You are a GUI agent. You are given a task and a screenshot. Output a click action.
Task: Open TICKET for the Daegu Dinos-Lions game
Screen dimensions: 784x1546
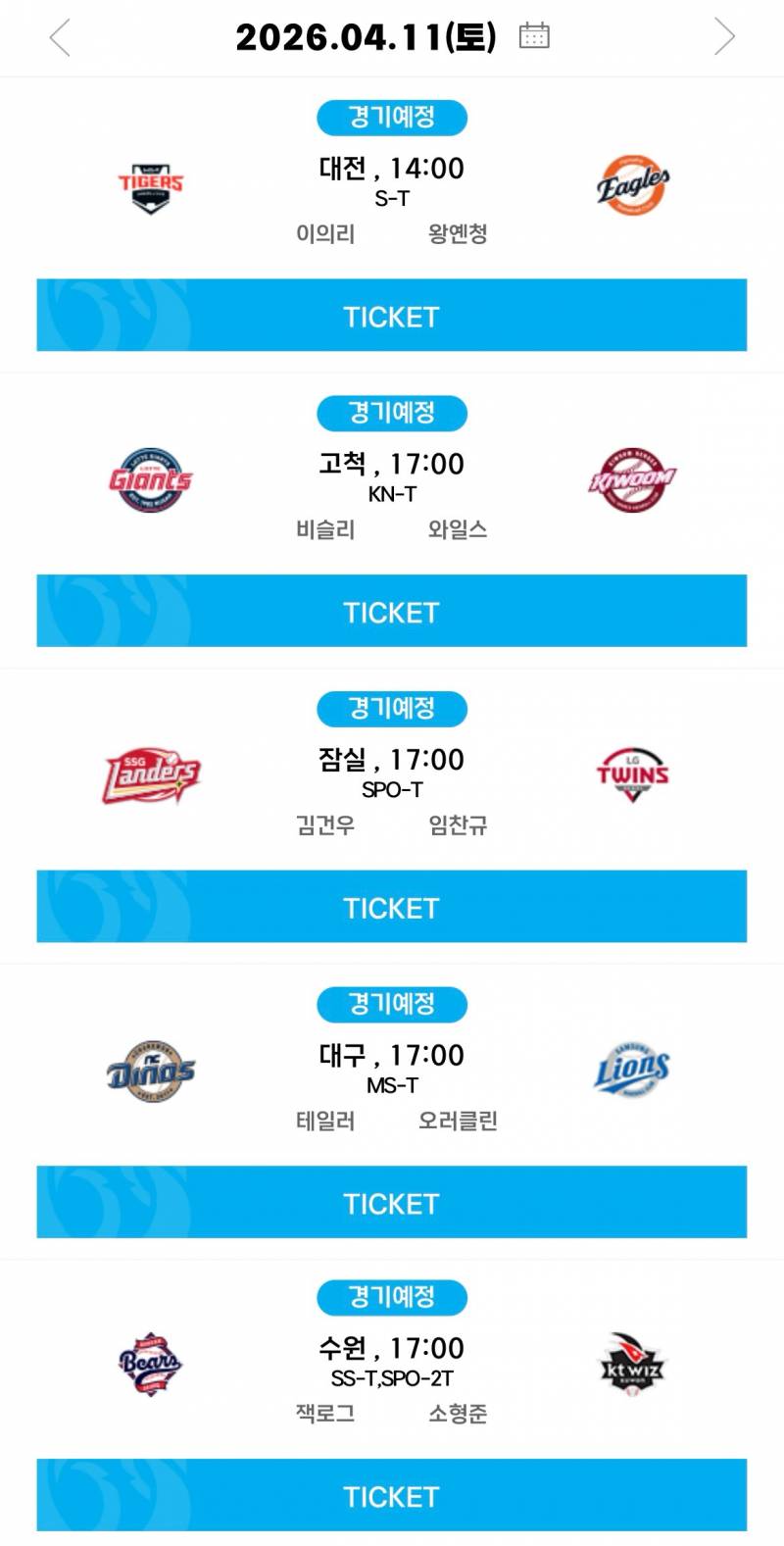point(392,1202)
